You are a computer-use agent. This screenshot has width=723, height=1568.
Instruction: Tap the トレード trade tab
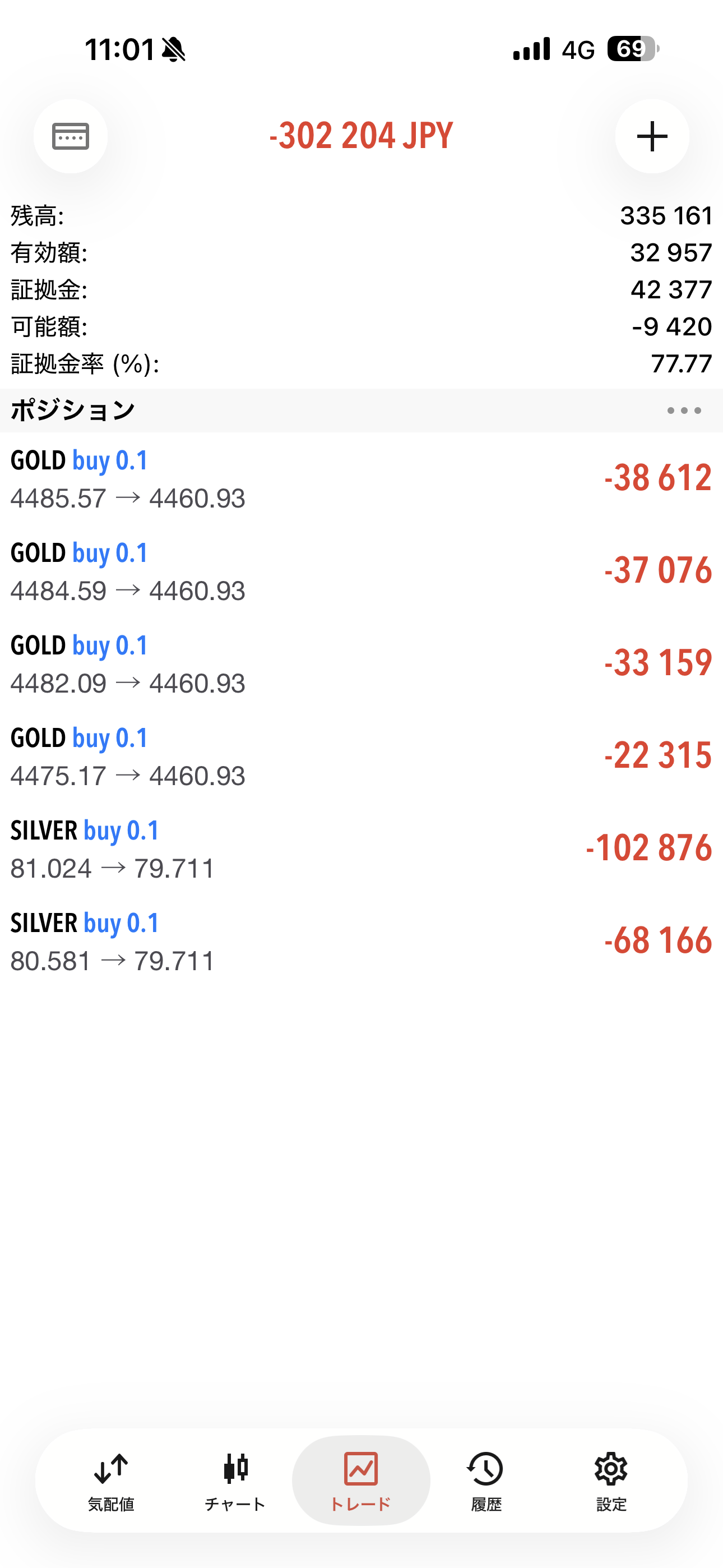pyautogui.click(x=361, y=1481)
